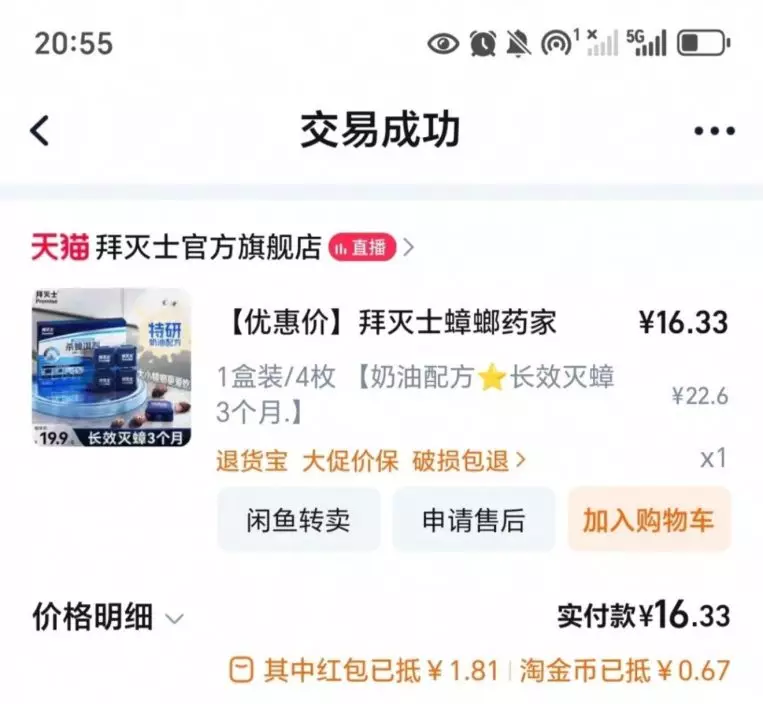View the cockroach bait product image

(111, 368)
